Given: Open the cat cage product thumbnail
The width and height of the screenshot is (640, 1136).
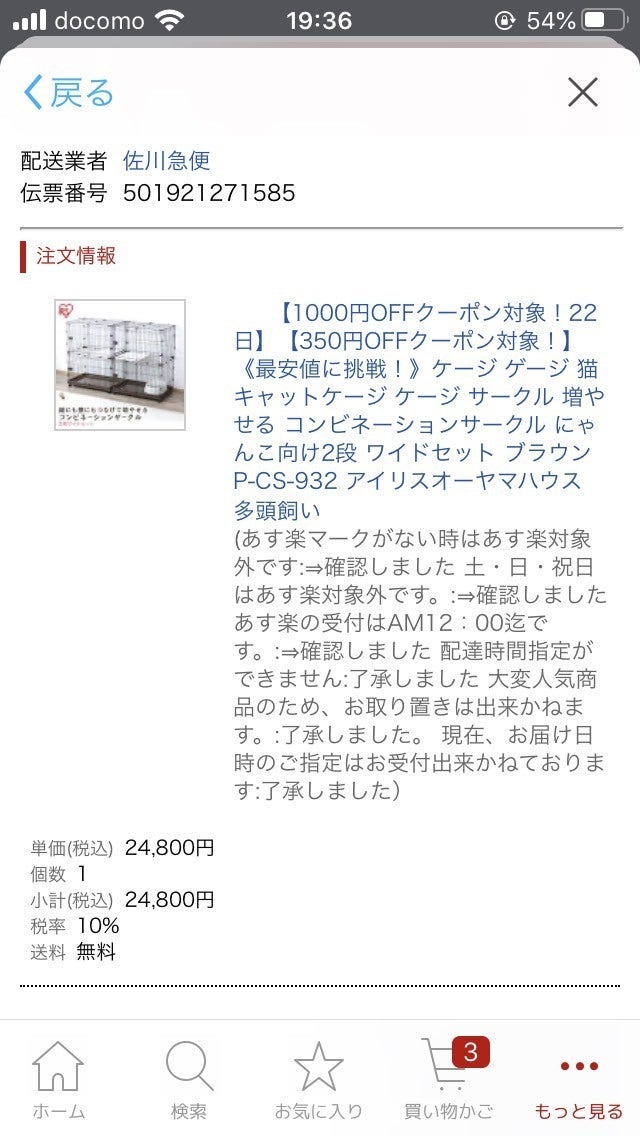Looking at the screenshot, I should click(x=119, y=365).
